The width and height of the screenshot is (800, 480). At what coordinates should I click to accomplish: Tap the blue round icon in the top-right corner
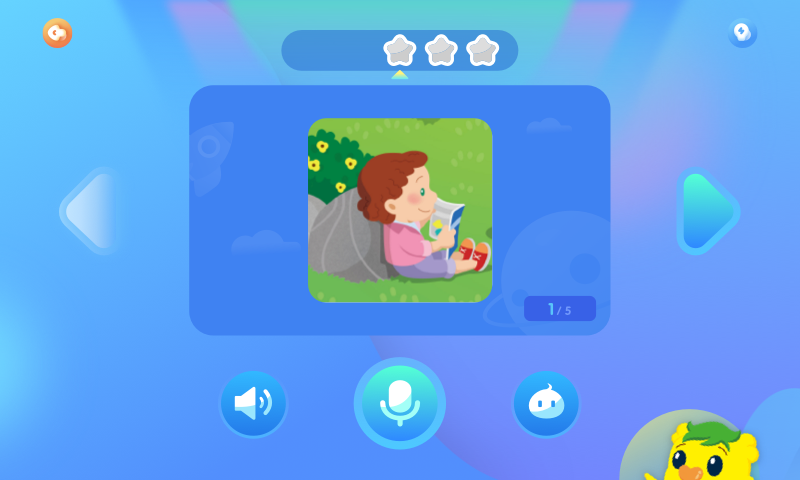(742, 33)
